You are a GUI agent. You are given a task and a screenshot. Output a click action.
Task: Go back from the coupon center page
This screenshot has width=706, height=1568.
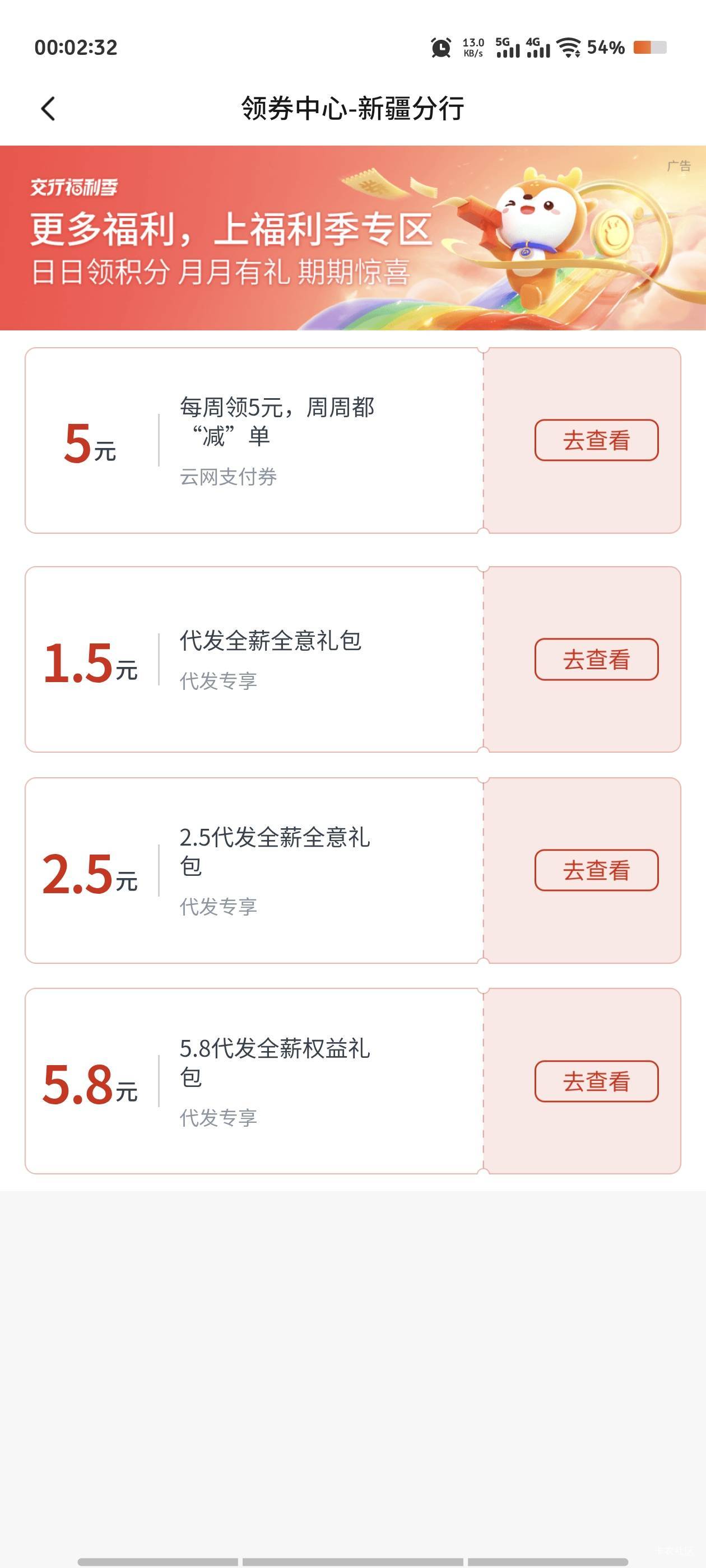pyautogui.click(x=48, y=109)
